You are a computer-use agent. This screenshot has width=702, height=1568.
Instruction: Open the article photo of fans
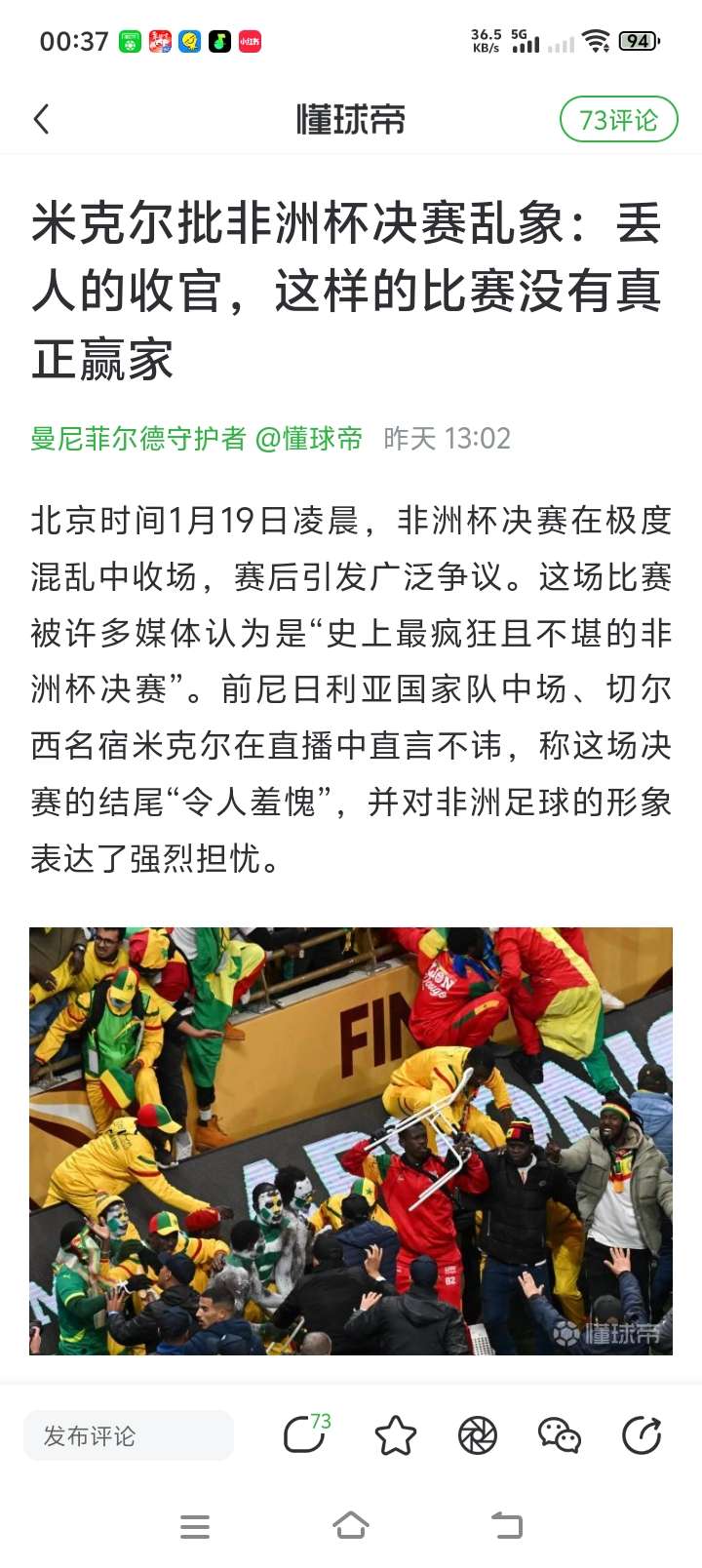[351, 1141]
